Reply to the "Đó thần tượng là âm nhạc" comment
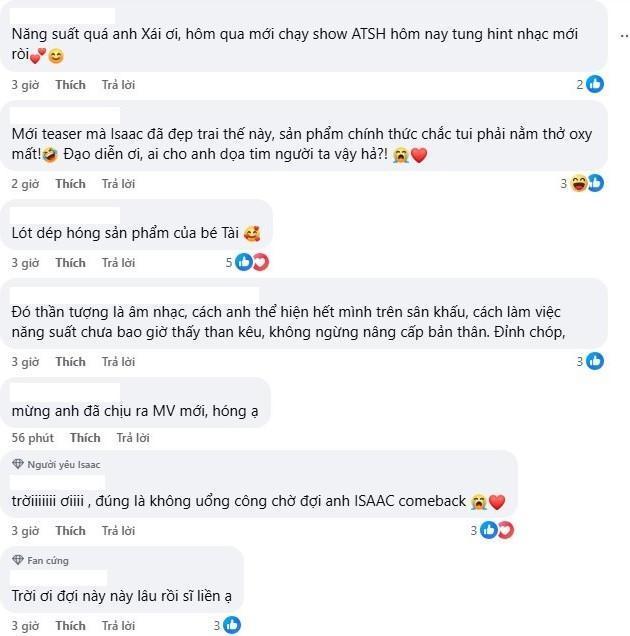Viewport: 630px width, 636px height. click(117, 362)
